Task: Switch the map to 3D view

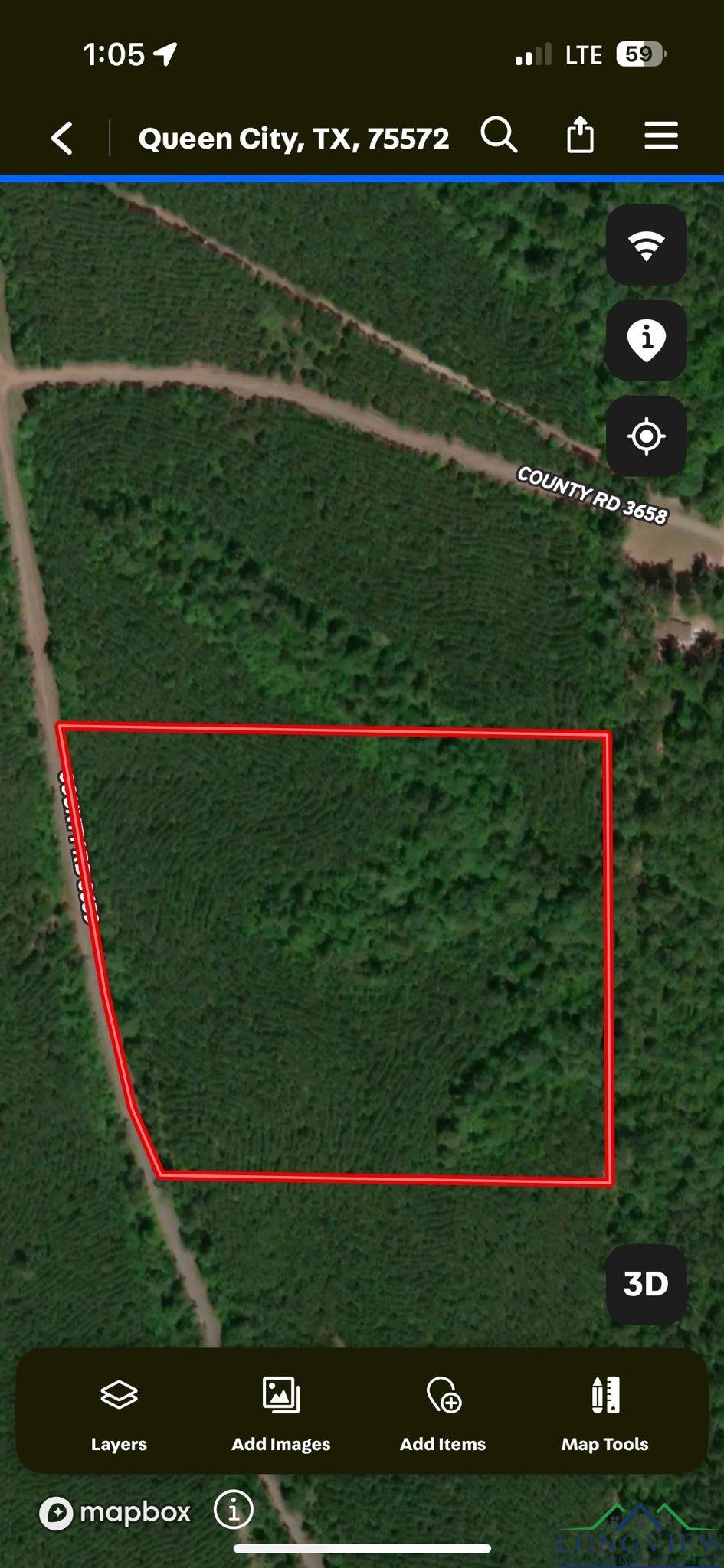Action: coord(646,1285)
